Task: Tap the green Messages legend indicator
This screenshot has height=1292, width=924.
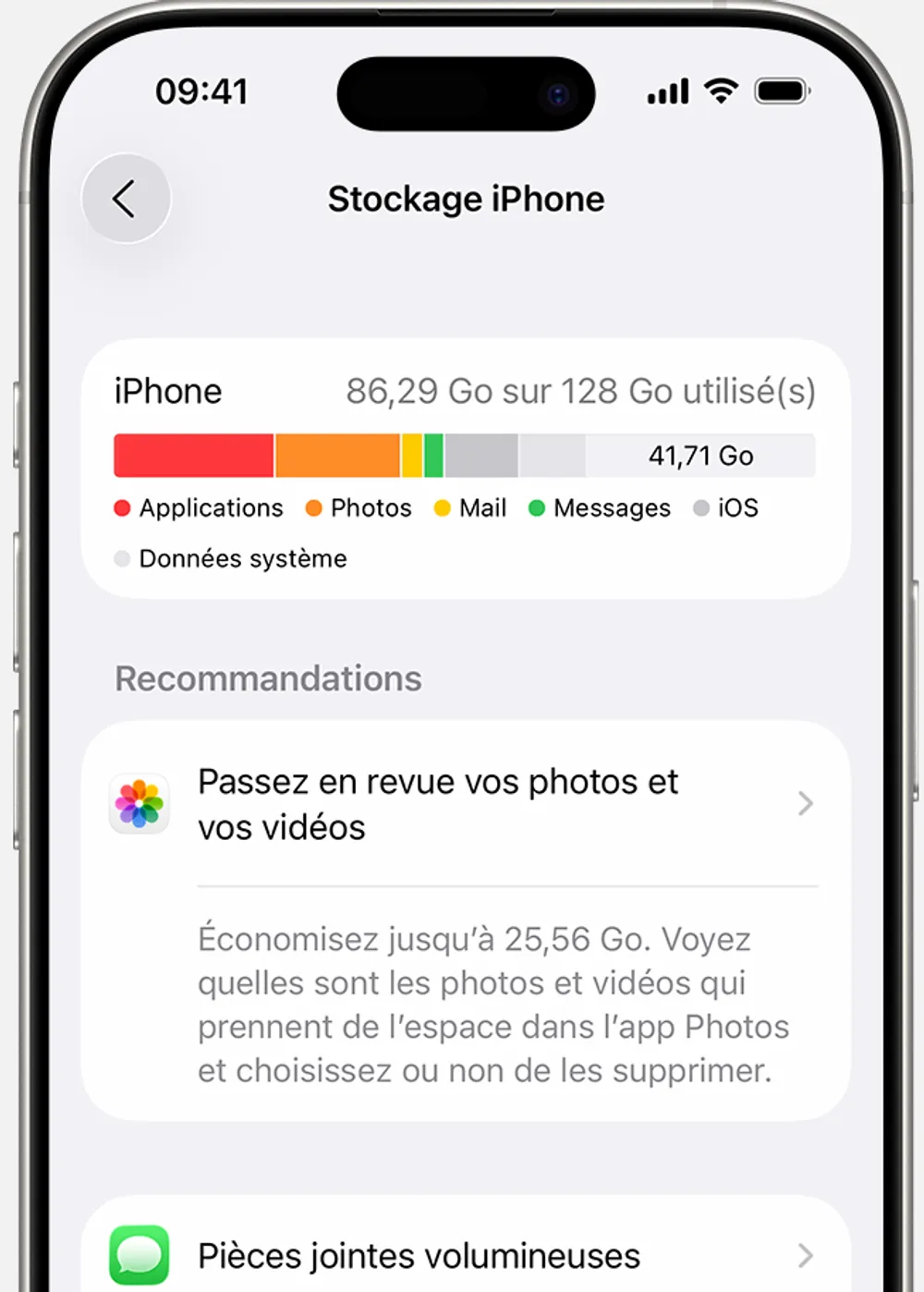Action: click(x=536, y=507)
